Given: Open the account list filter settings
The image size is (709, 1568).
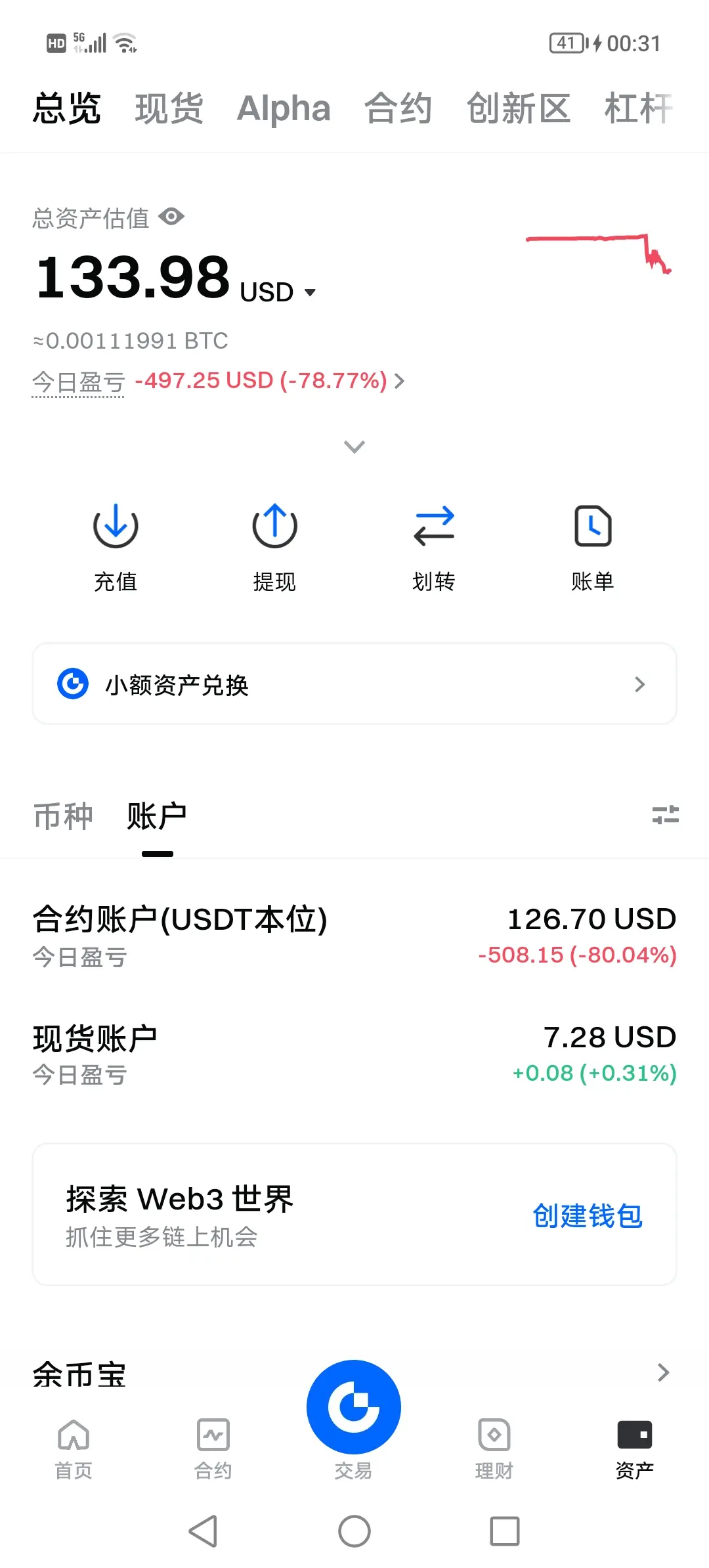Looking at the screenshot, I should [665, 815].
